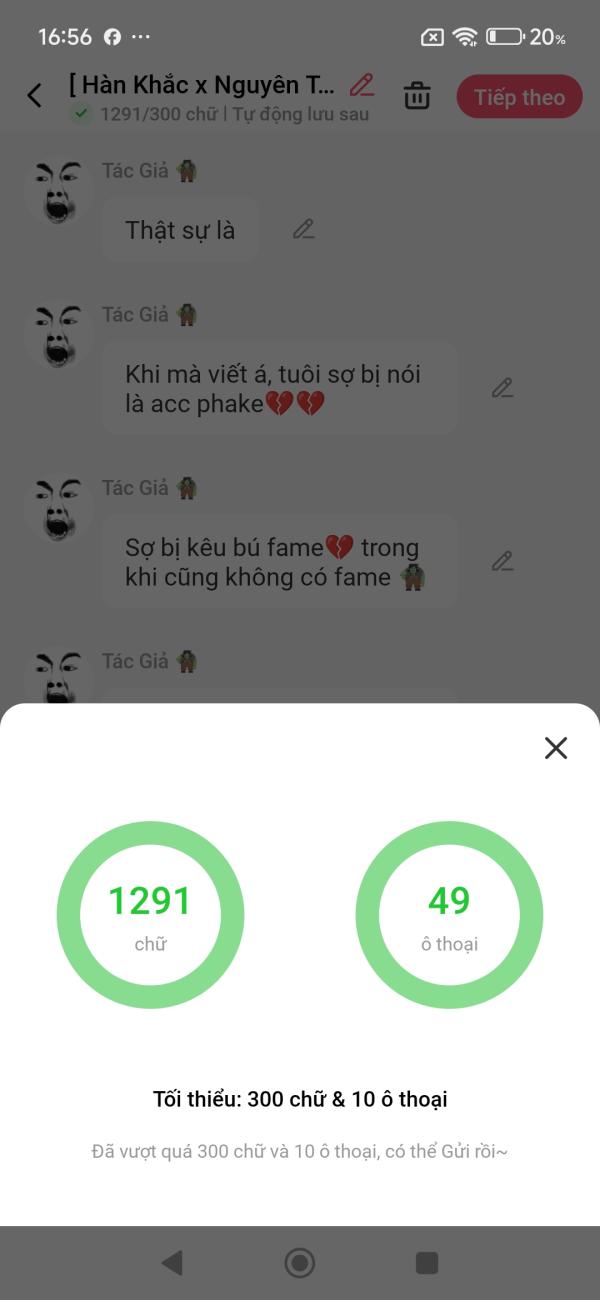Go back using the top-left arrow

(35, 96)
